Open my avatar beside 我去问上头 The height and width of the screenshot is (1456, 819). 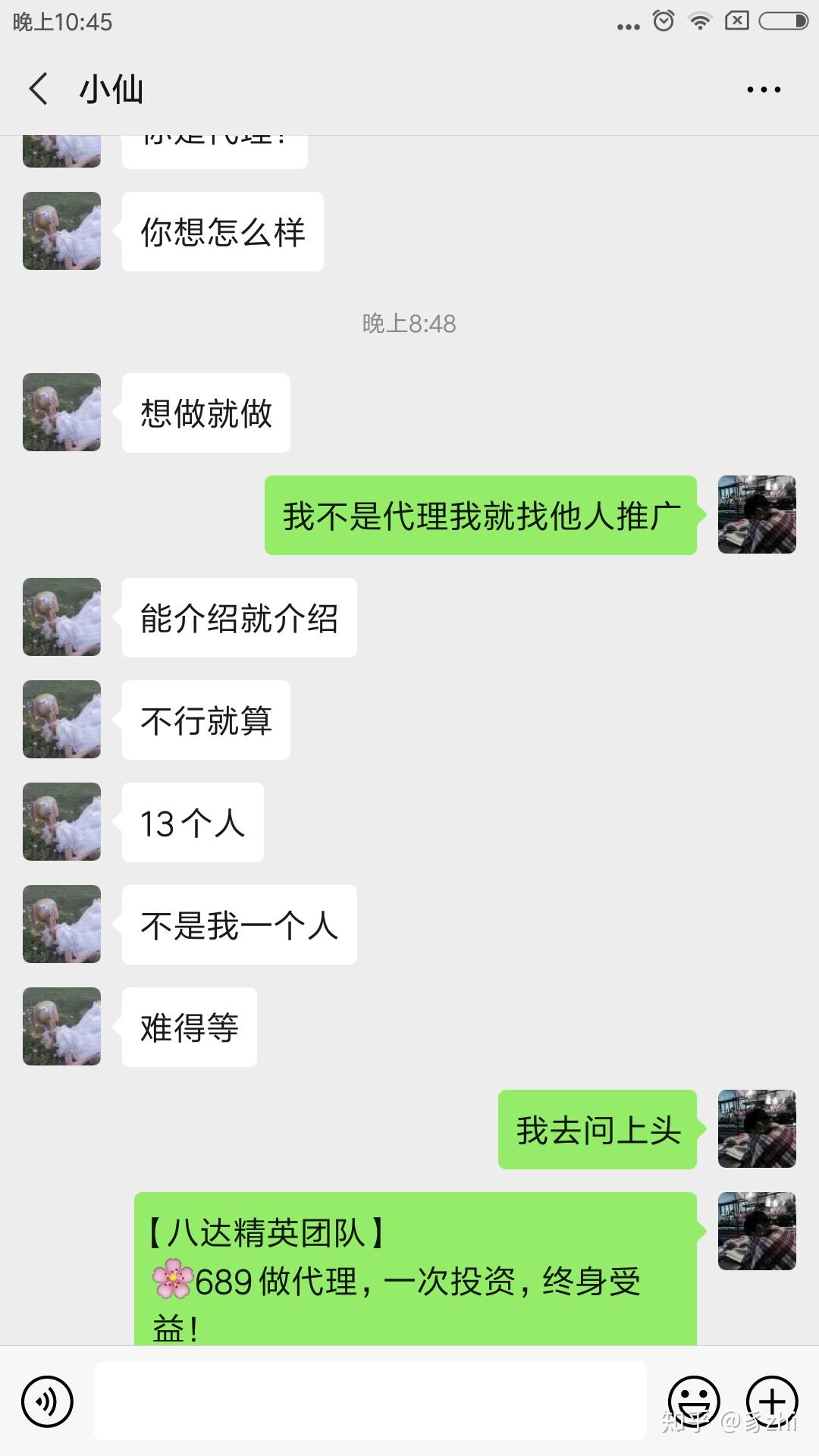tap(757, 1128)
